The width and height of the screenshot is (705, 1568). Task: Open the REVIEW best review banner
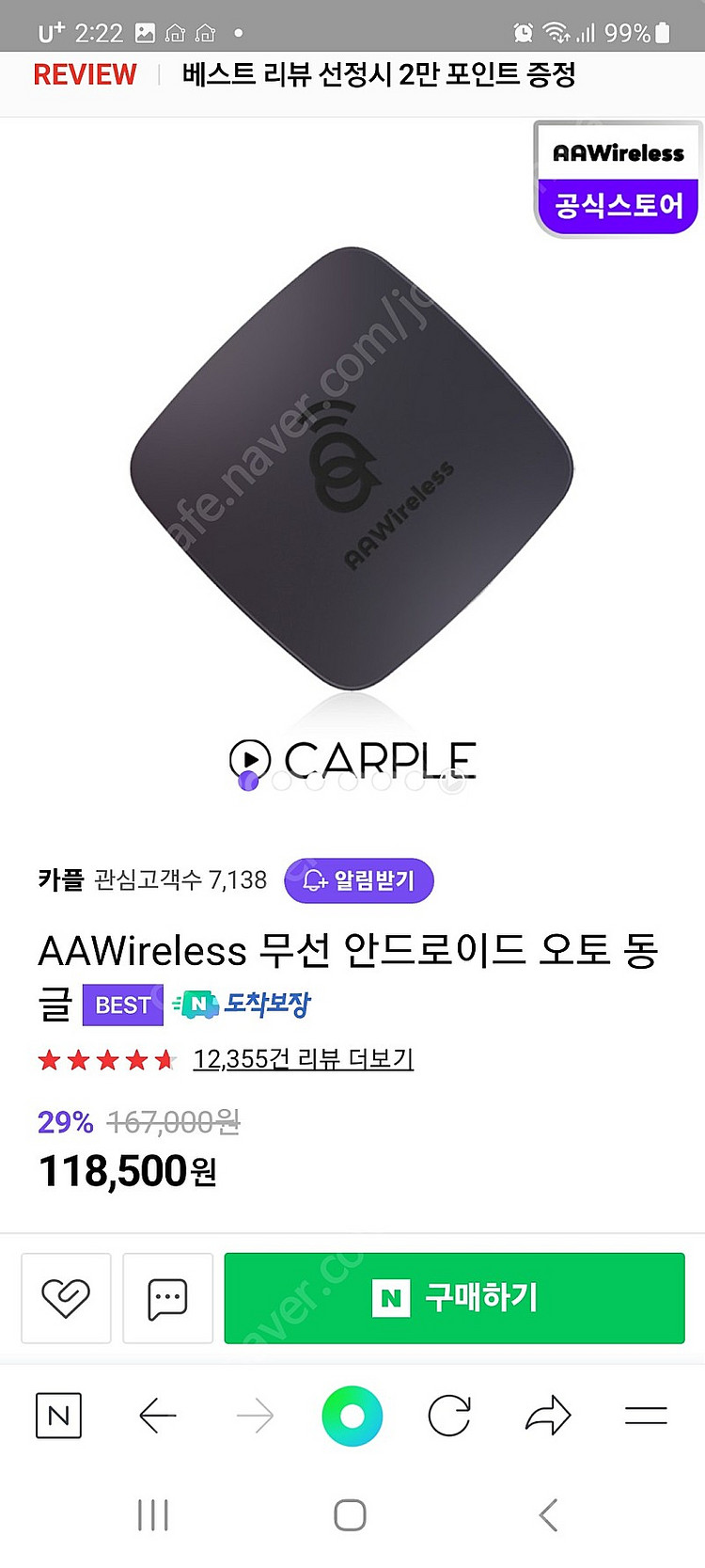(x=352, y=75)
